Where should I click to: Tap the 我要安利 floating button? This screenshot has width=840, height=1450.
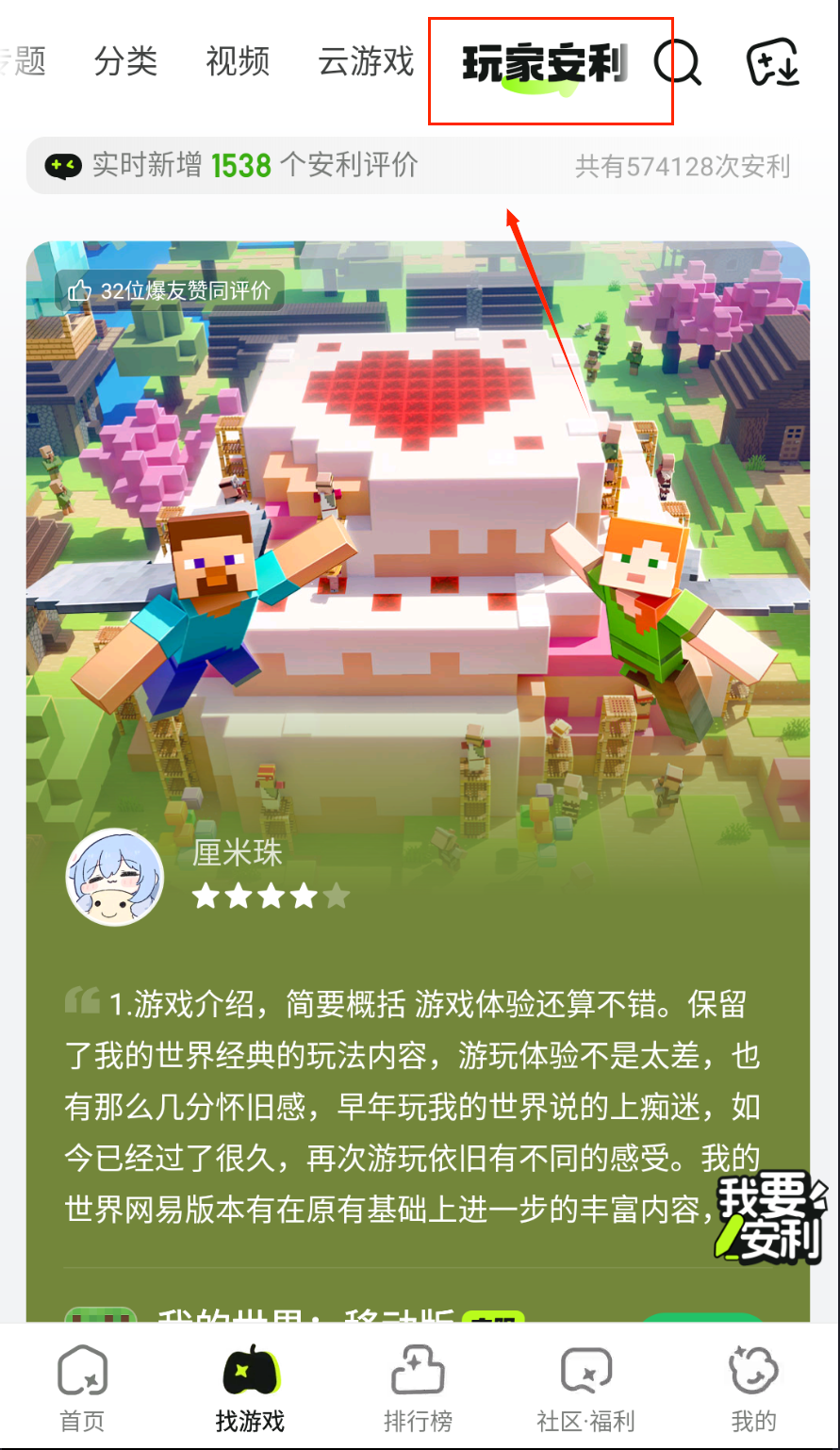click(770, 1218)
